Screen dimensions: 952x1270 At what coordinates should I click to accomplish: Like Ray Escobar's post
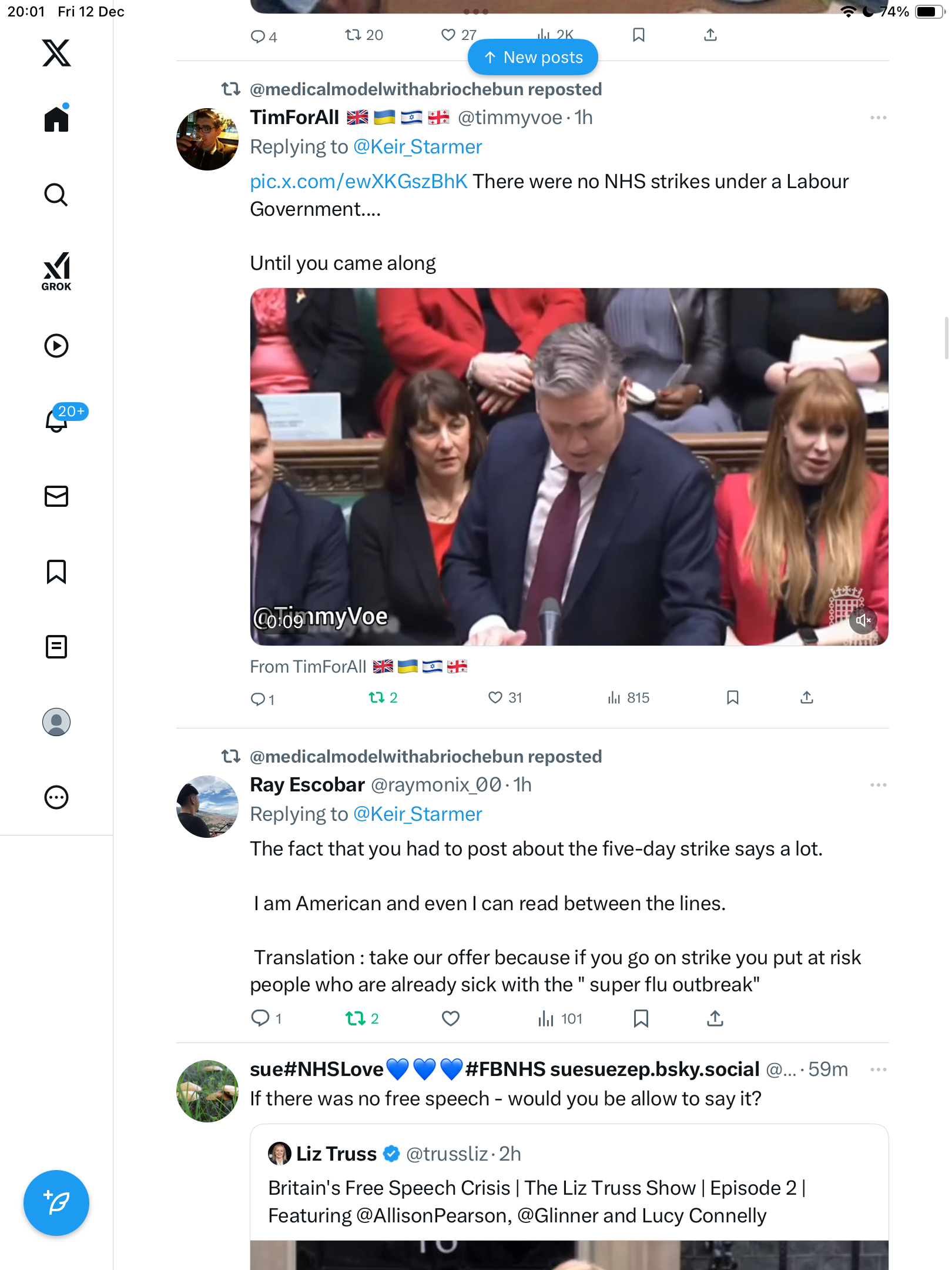click(450, 1018)
